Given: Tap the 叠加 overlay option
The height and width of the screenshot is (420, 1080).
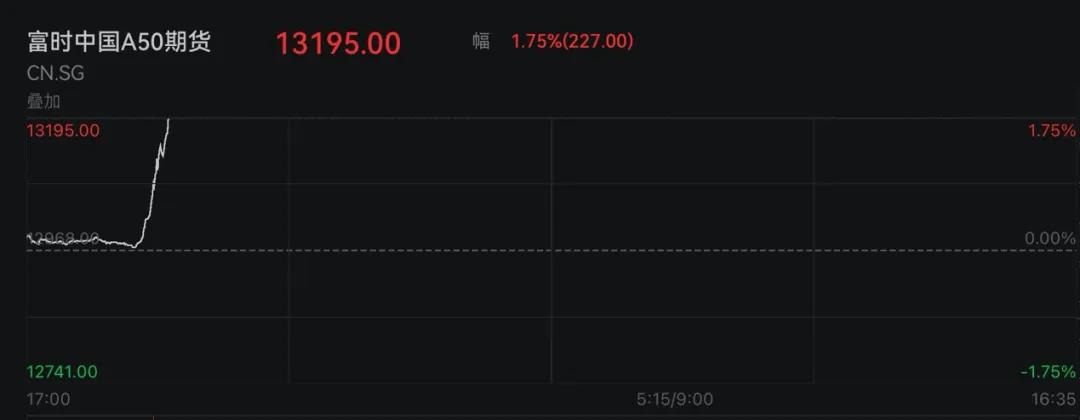Looking at the screenshot, I should click(x=43, y=101).
